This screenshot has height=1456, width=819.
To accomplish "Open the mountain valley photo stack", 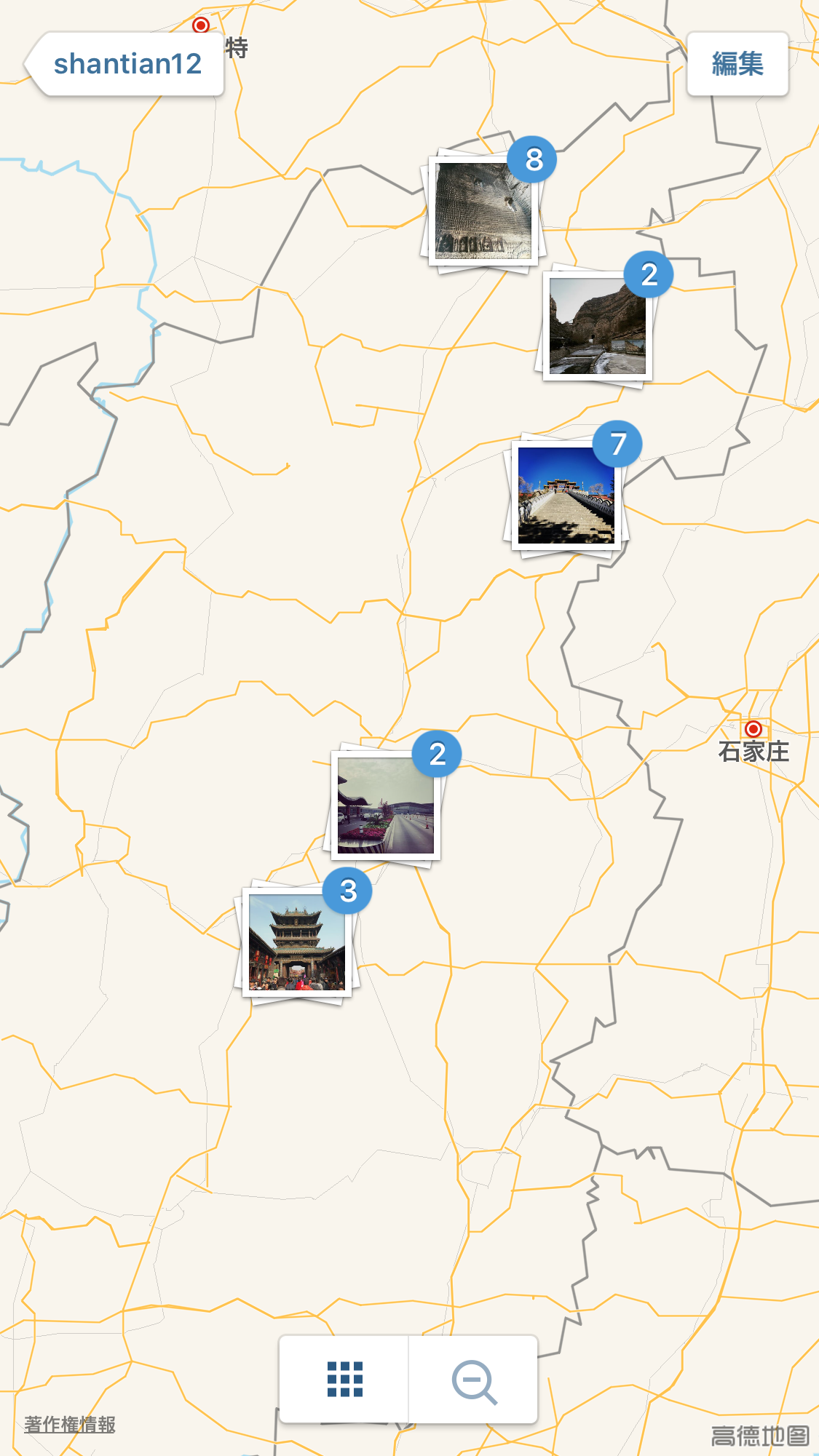I will 597,327.
